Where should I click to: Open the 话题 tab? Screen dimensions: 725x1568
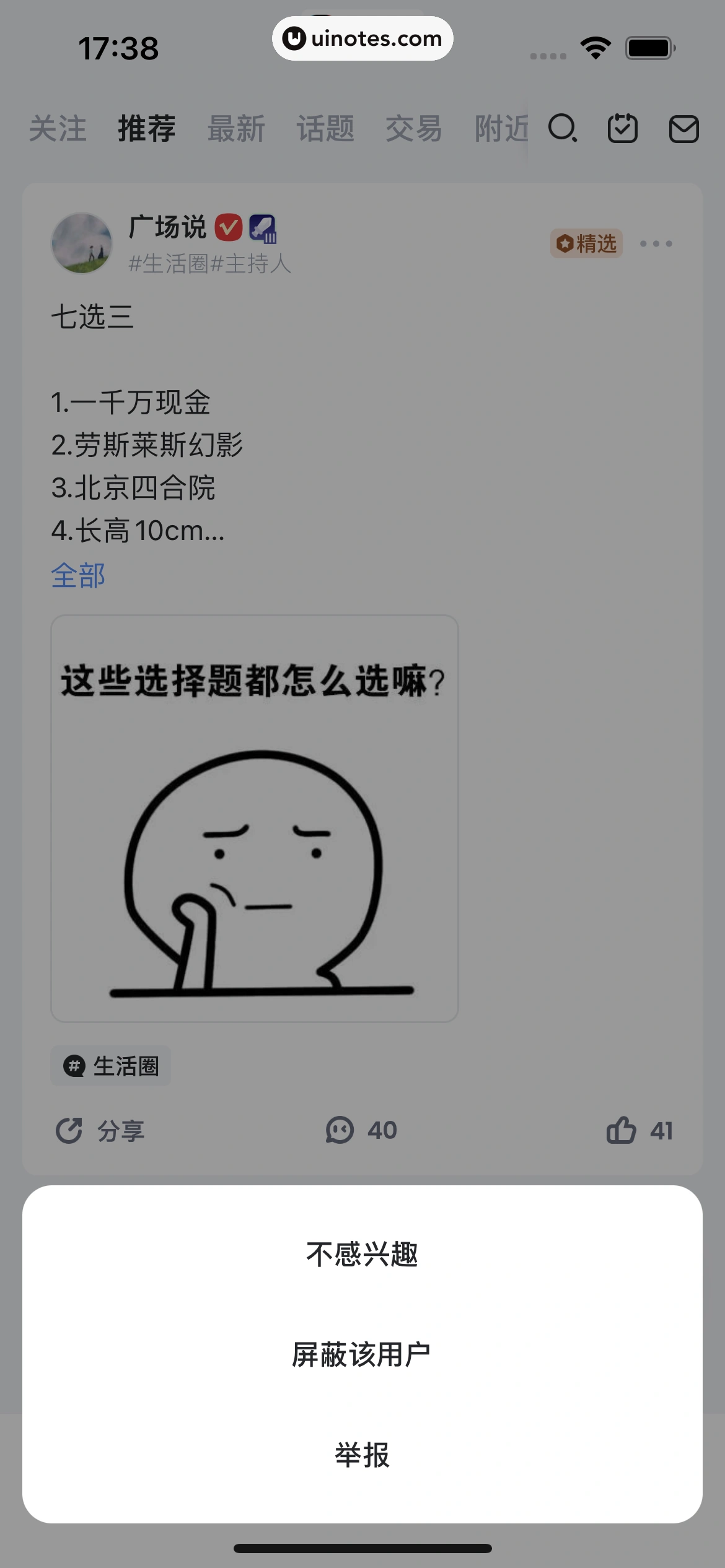pyautogui.click(x=325, y=129)
